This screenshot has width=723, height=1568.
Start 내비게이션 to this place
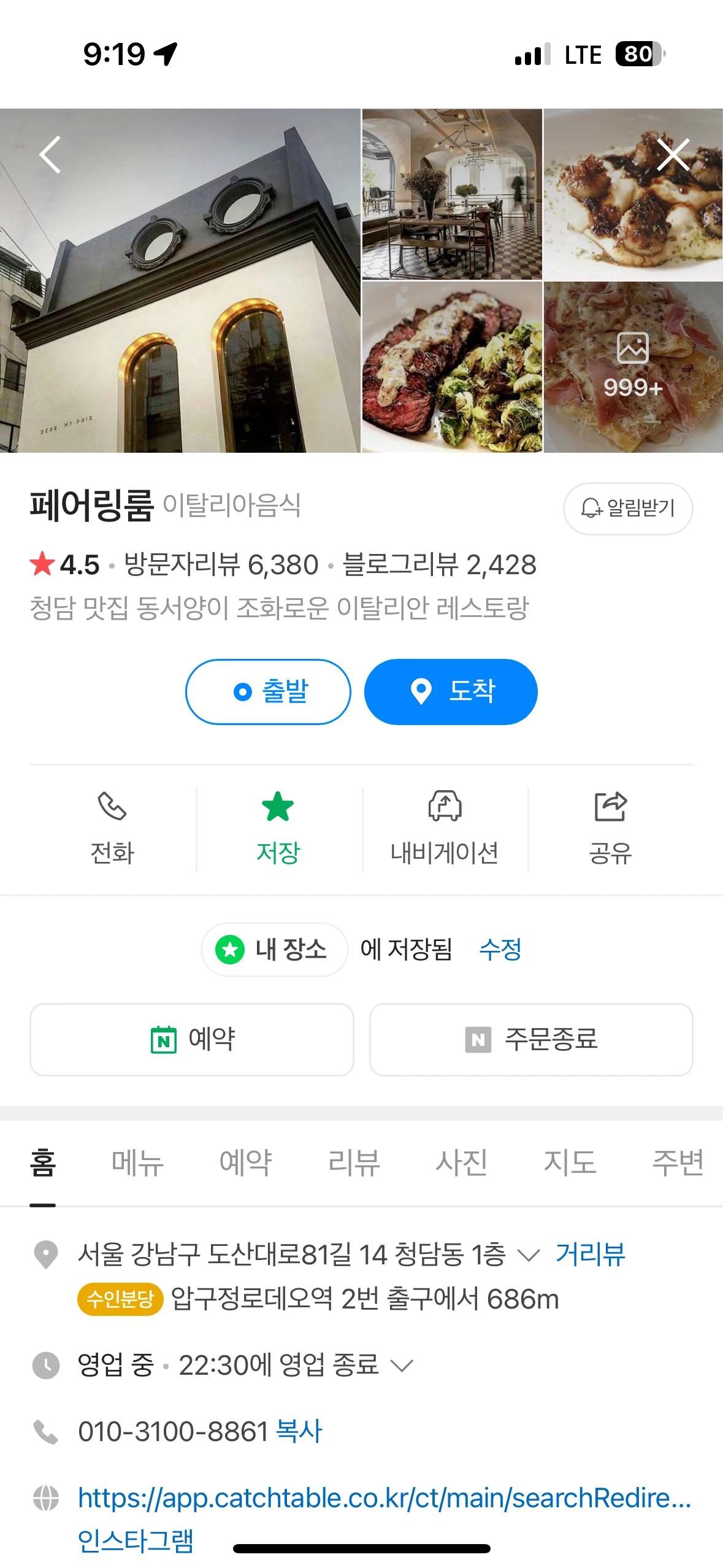445,828
